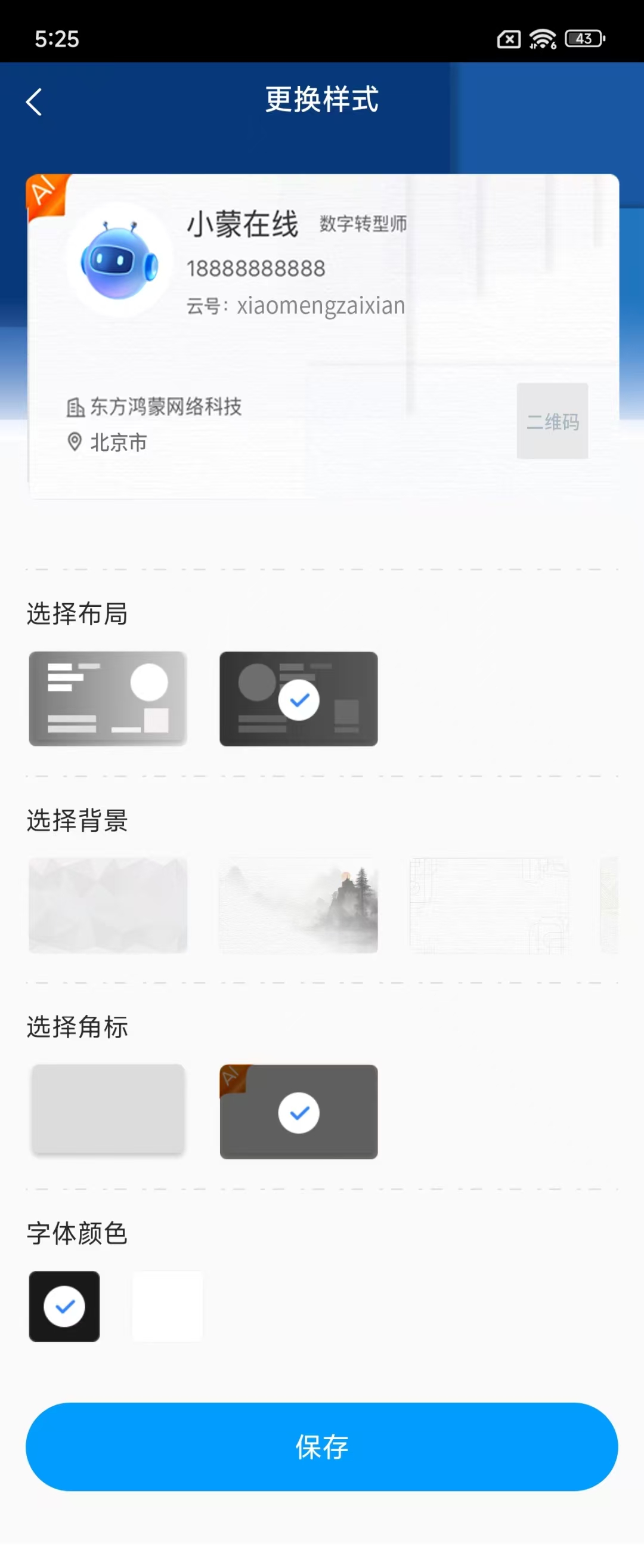Go back from the 更换样式 screen
Viewport: 644px width, 1568px height.
[x=35, y=101]
